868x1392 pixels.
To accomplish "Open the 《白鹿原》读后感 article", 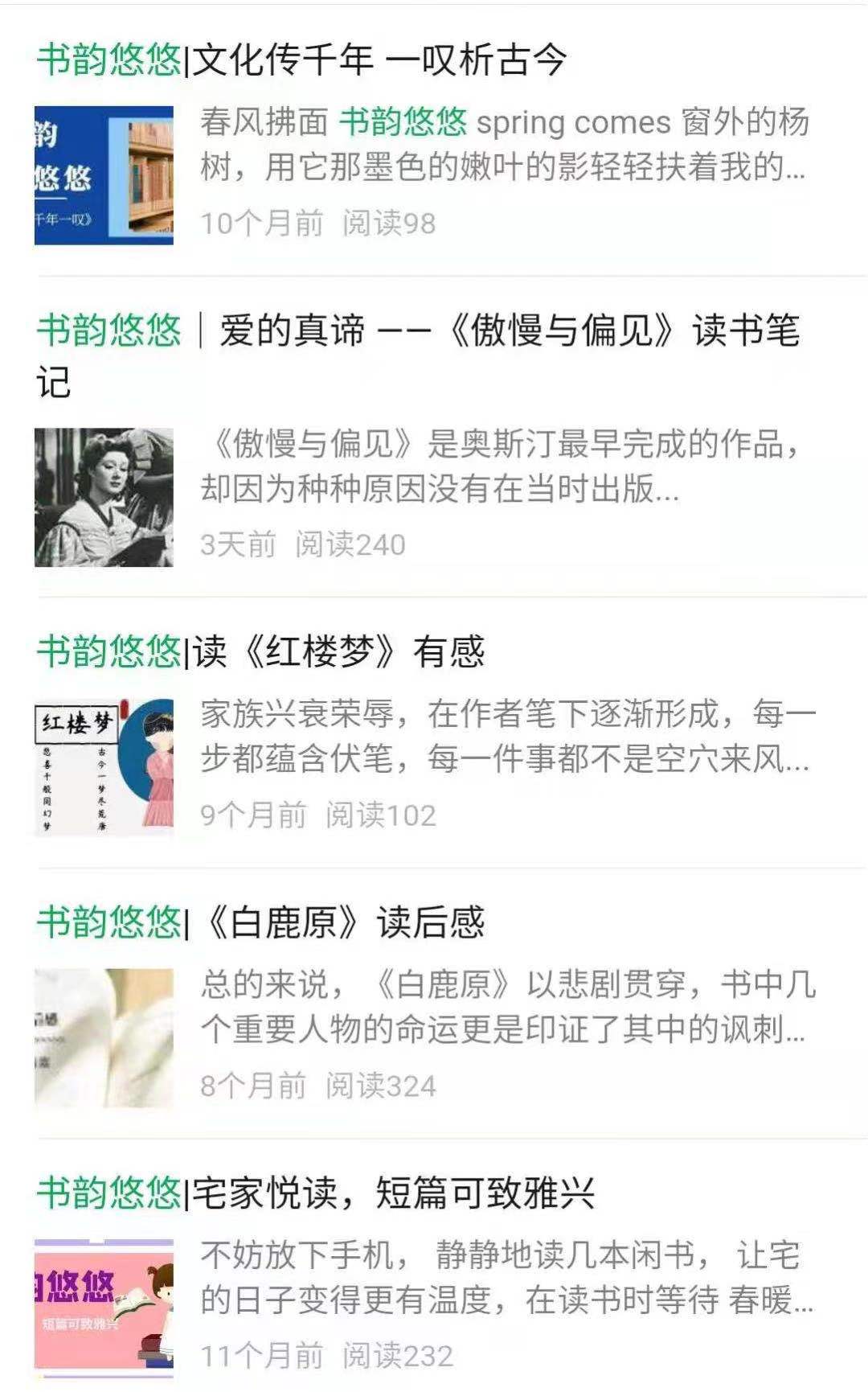I will (x=346, y=922).
